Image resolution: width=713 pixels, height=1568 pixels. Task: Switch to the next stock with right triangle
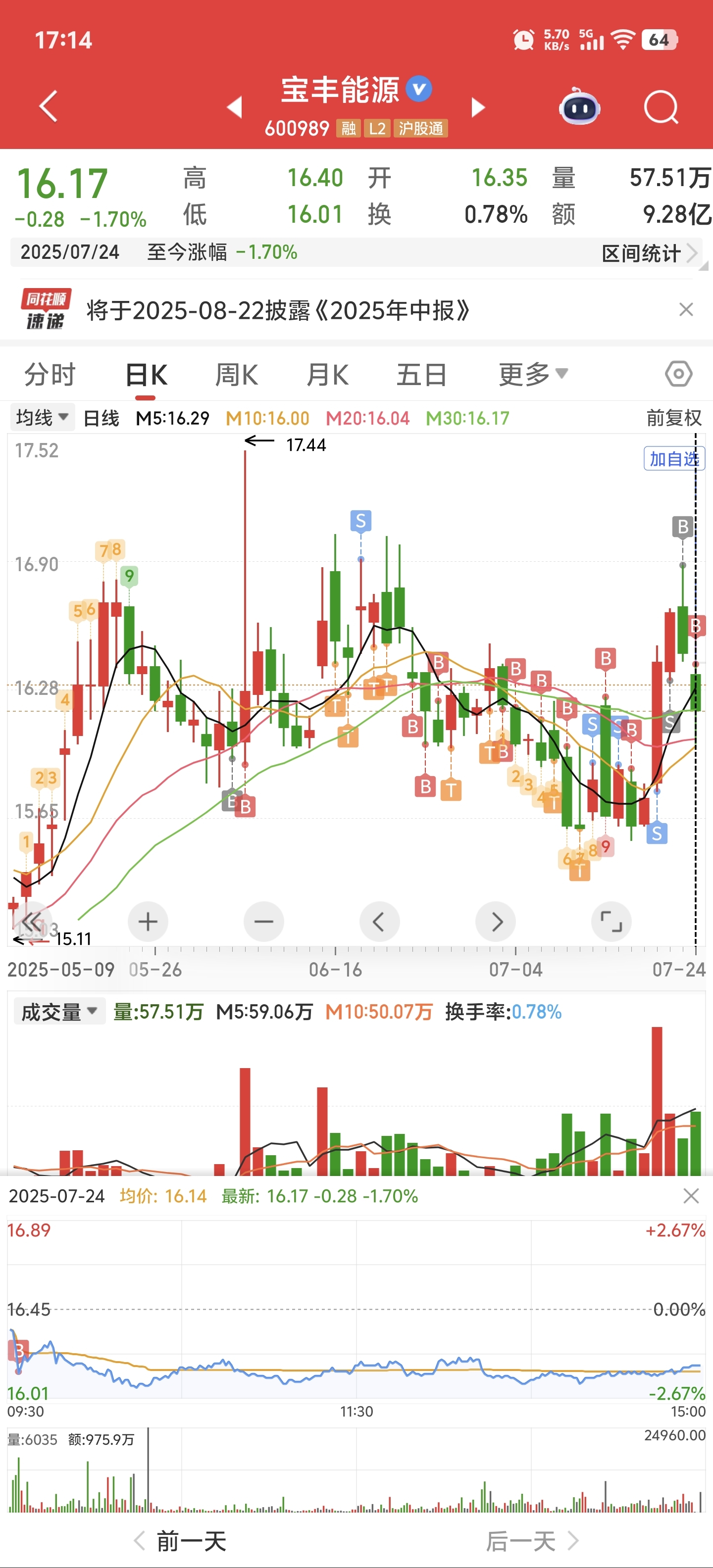coord(478,107)
